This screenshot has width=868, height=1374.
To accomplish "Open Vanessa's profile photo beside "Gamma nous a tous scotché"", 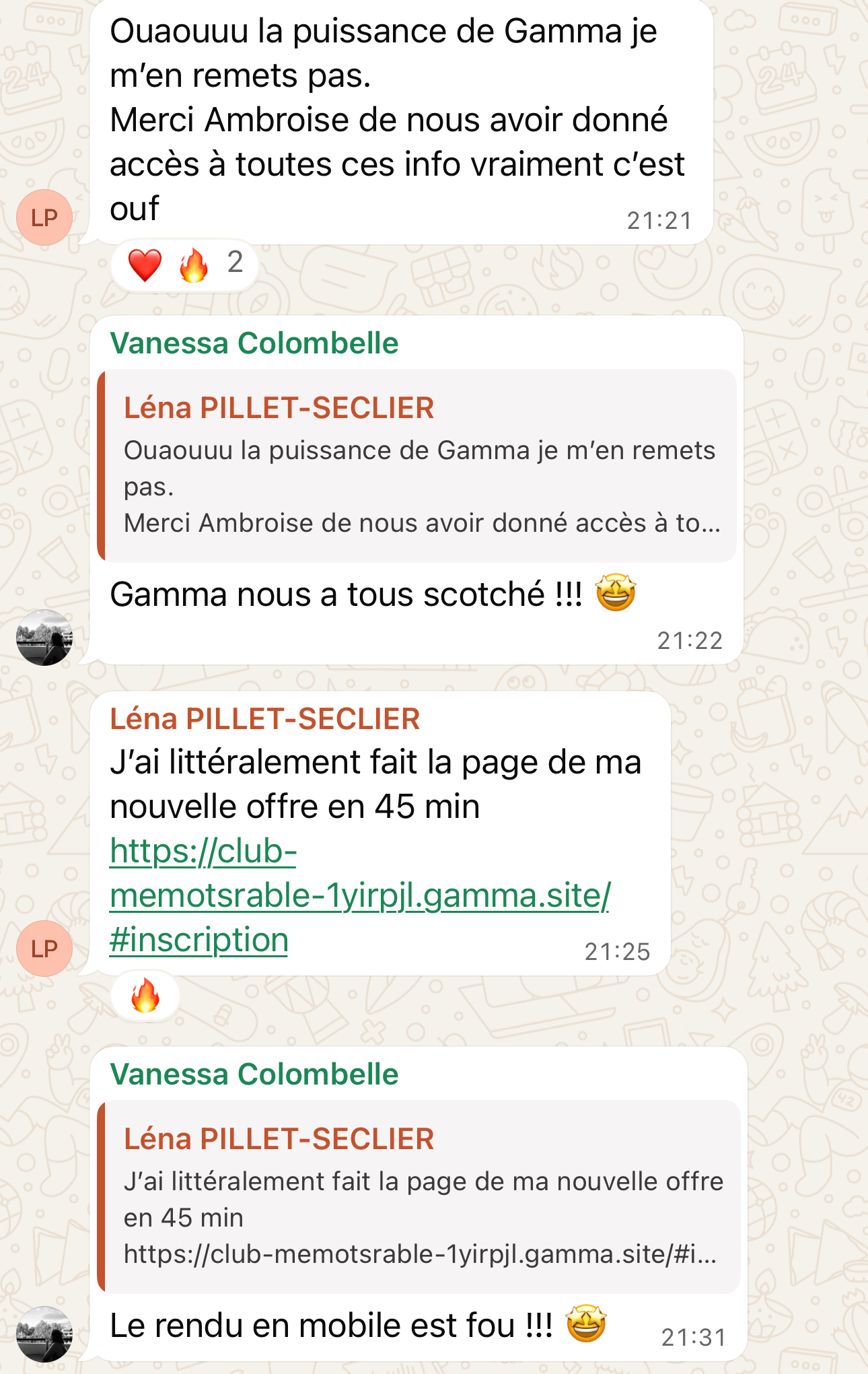I will pos(44,638).
